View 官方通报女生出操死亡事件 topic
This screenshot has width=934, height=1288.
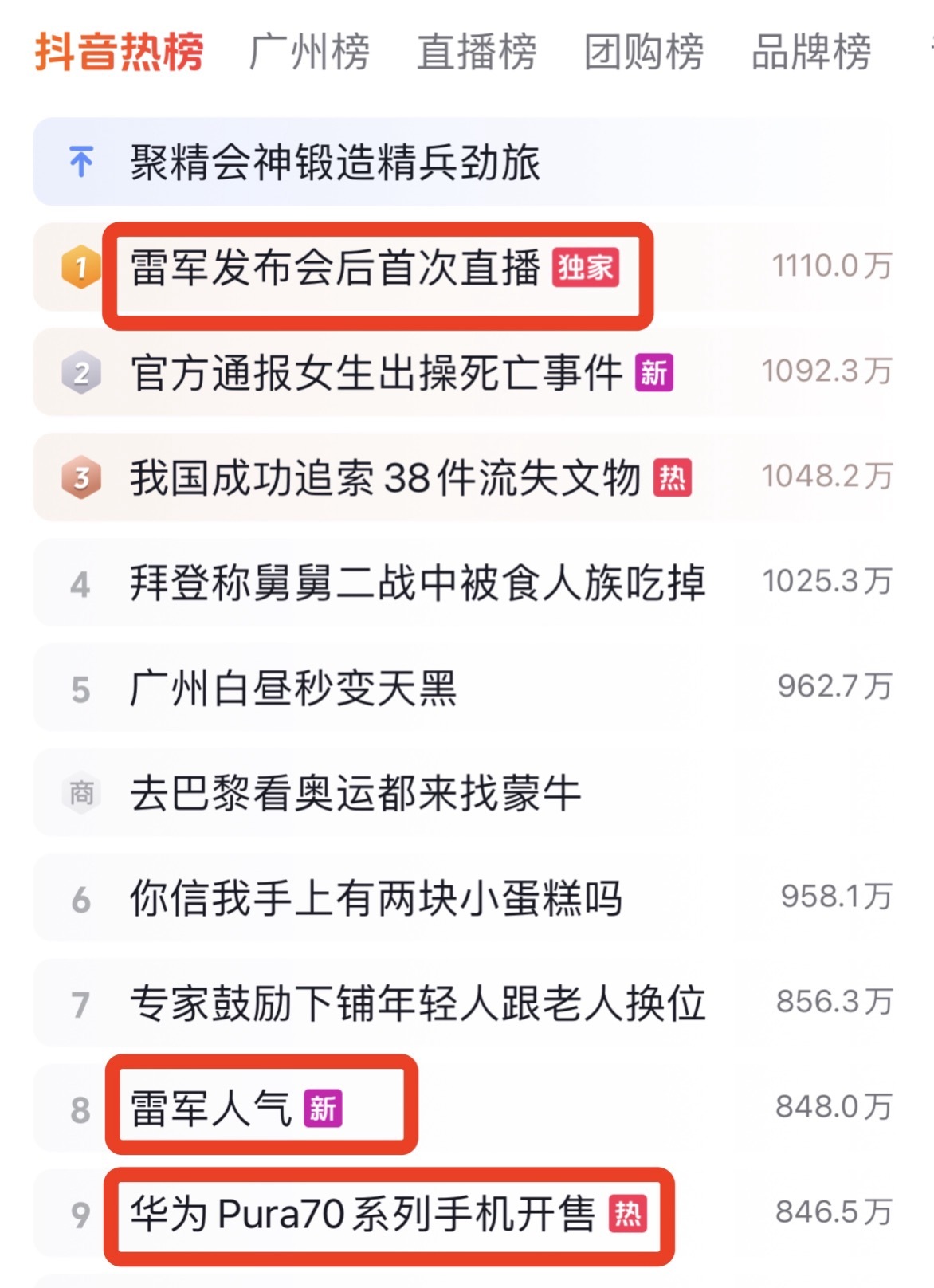[376, 373]
